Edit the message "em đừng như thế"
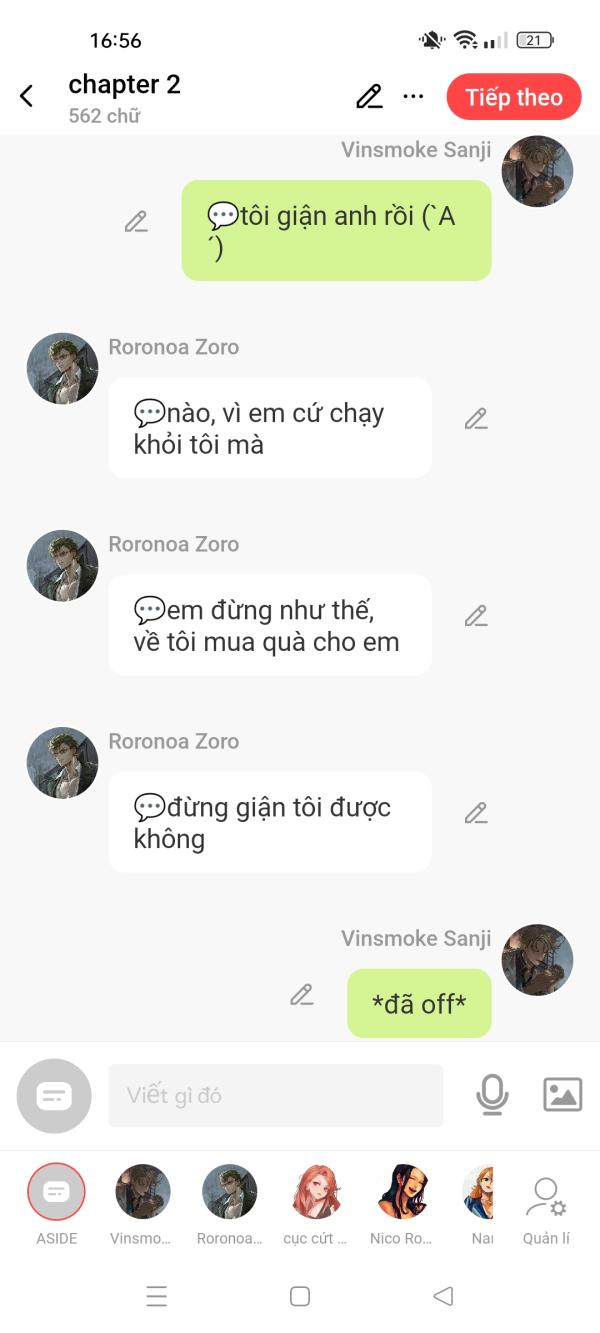Screen dimensions: 600x1333 pos(476,616)
